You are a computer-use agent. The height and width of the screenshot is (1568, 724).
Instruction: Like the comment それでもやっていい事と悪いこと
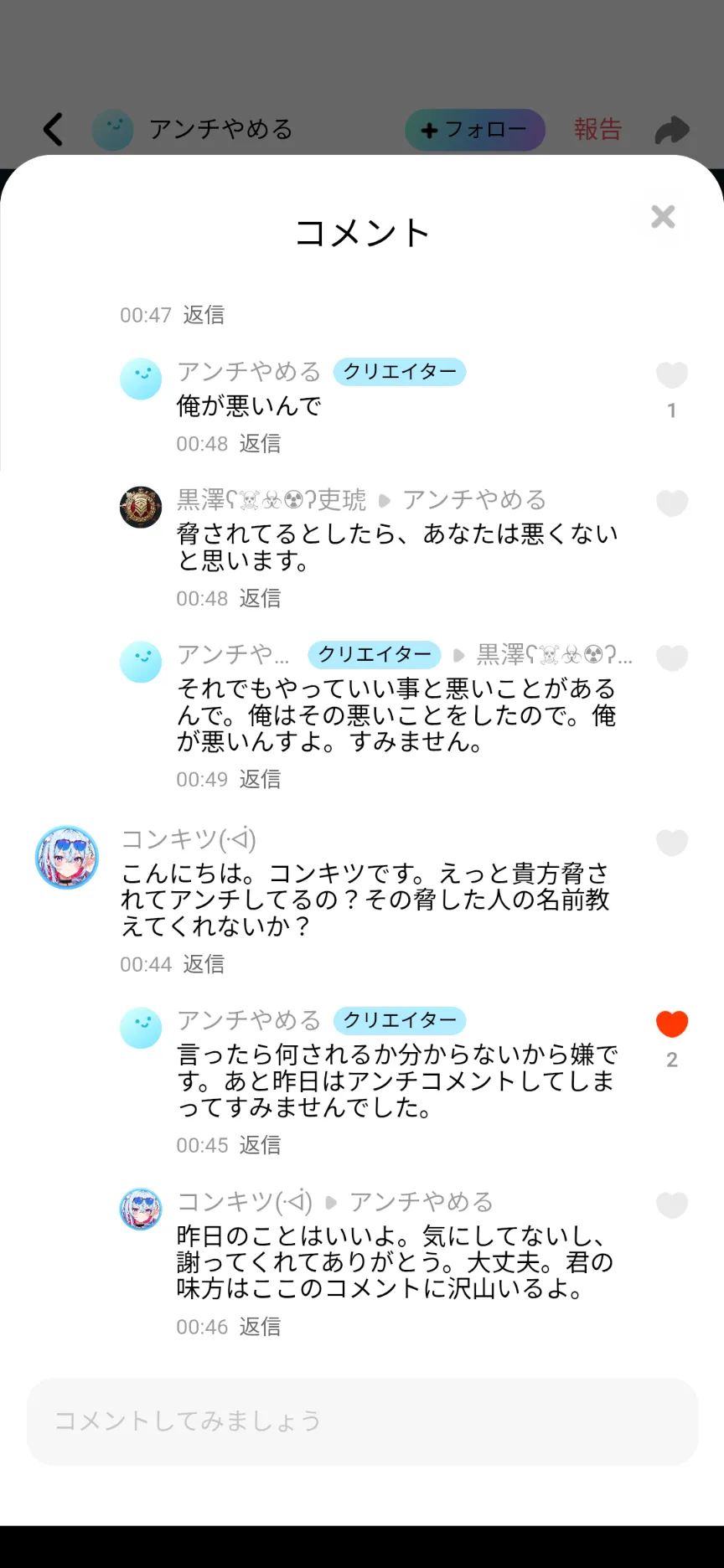tap(671, 658)
